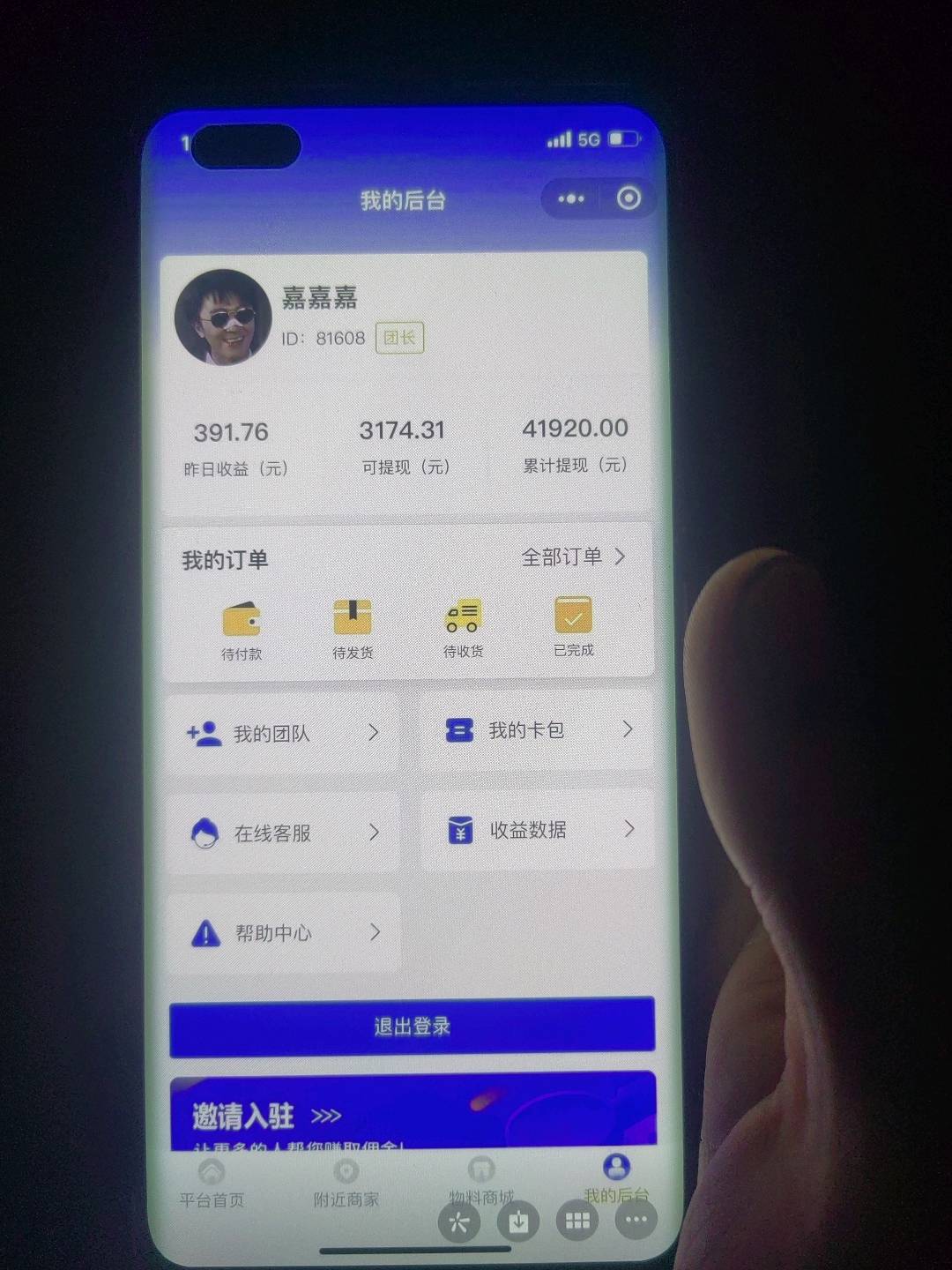The height and width of the screenshot is (1270, 952).
Task: Close the mini program via circle icon
Action: (628, 198)
